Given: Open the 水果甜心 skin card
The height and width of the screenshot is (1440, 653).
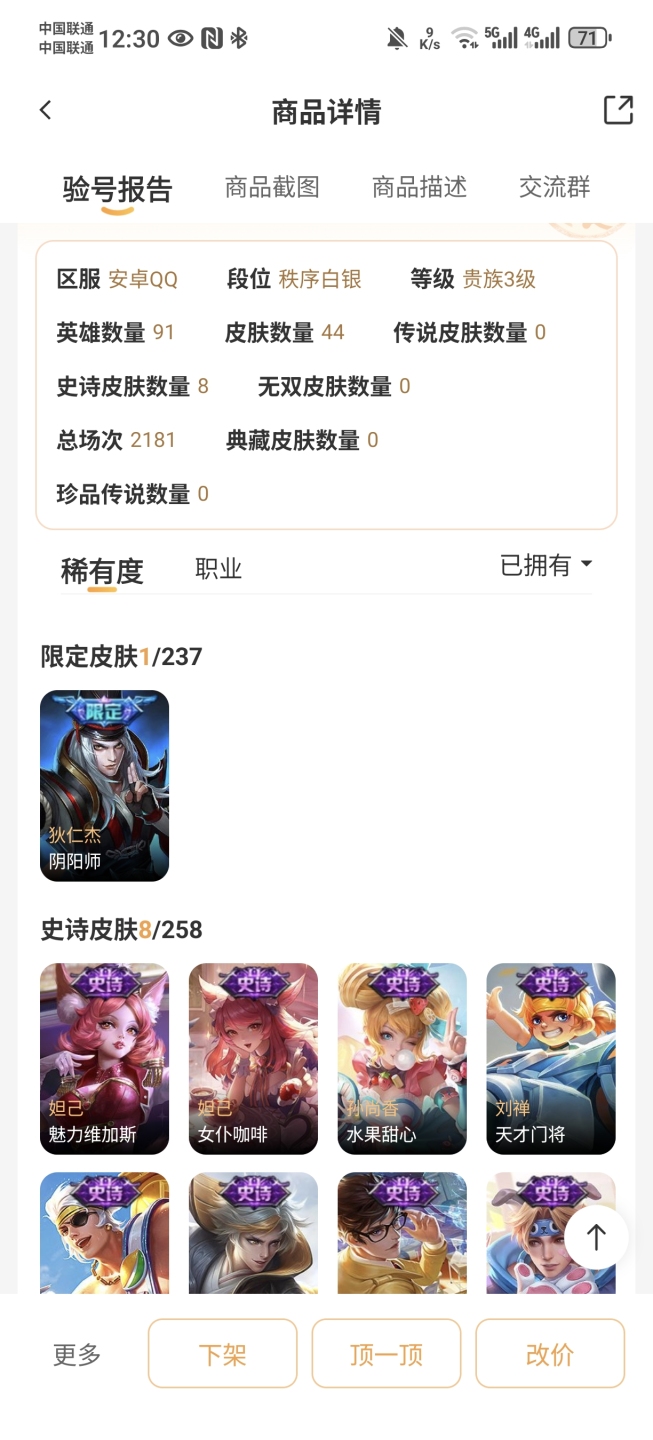Looking at the screenshot, I should 402,1058.
